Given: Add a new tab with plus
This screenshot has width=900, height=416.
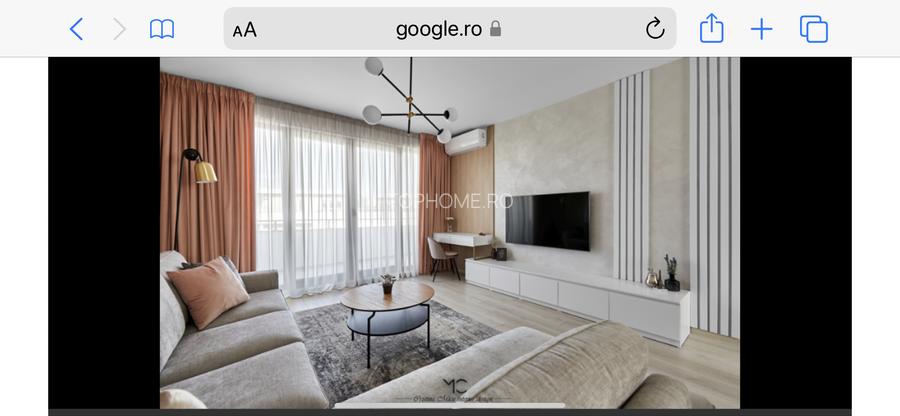Looking at the screenshot, I should click(x=762, y=29).
